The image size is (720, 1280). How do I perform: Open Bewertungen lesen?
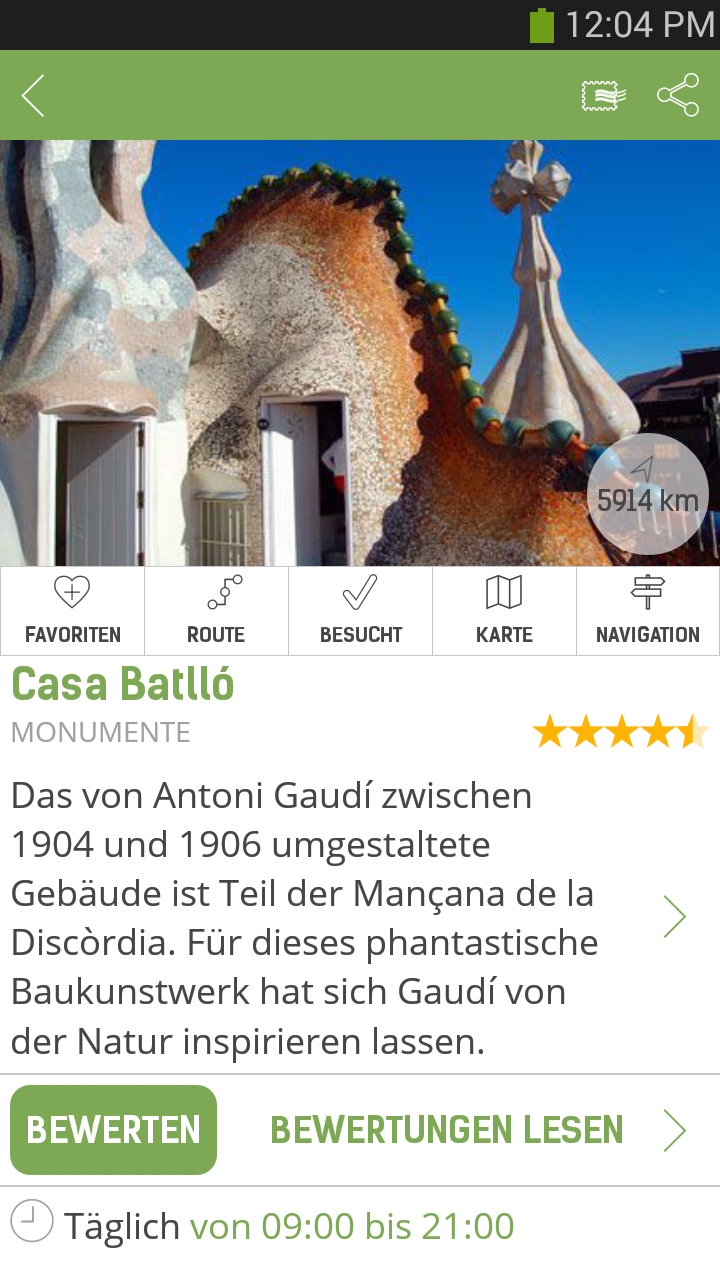447,1130
